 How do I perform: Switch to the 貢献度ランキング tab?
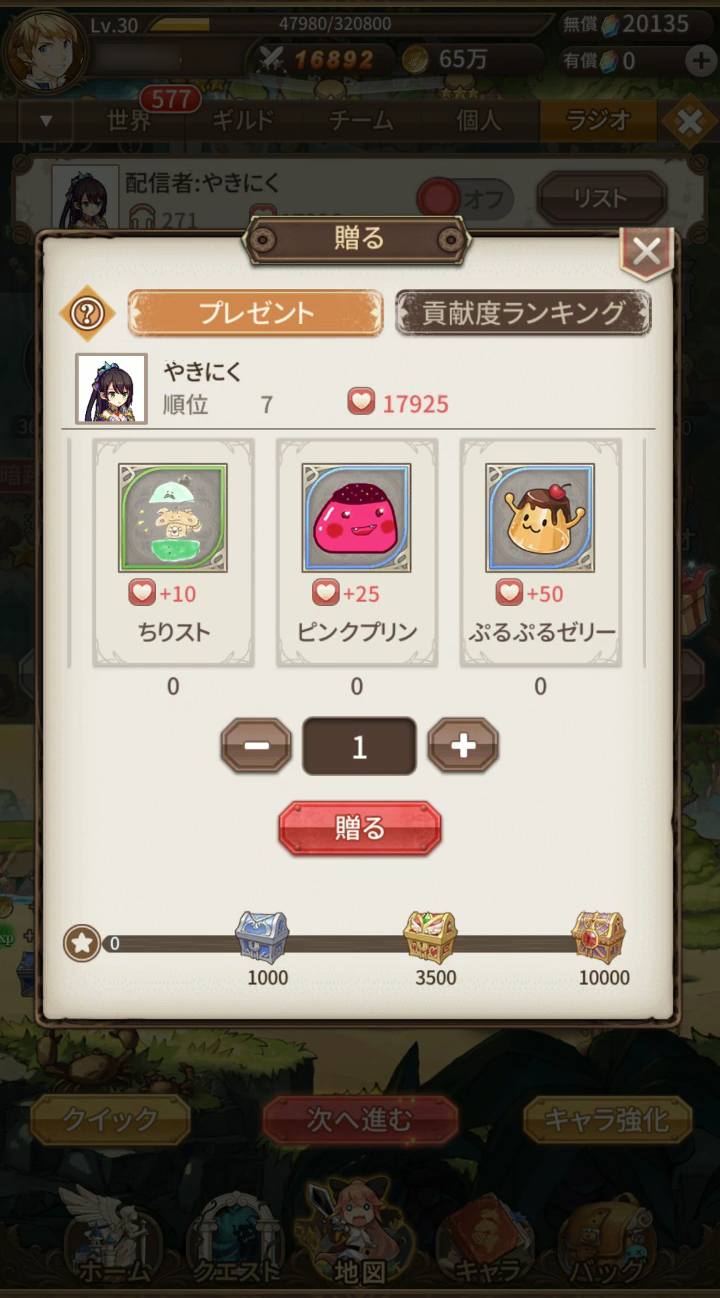[523, 313]
